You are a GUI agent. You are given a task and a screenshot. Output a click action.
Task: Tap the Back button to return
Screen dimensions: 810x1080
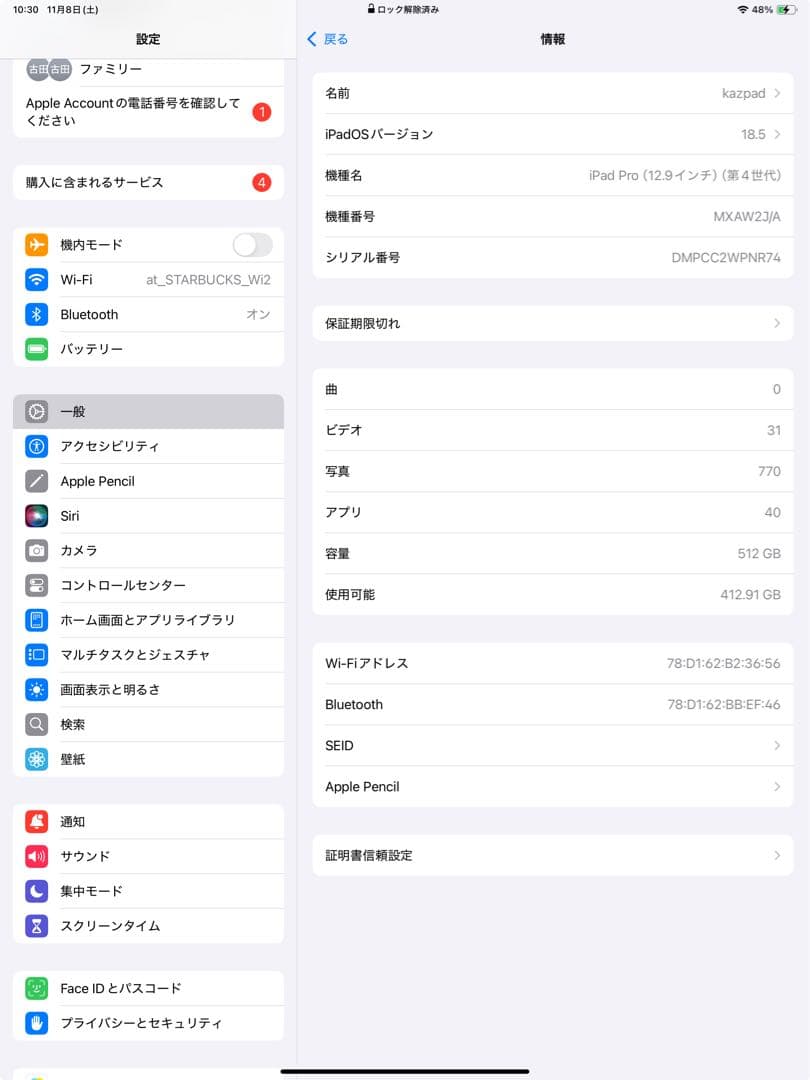327,38
